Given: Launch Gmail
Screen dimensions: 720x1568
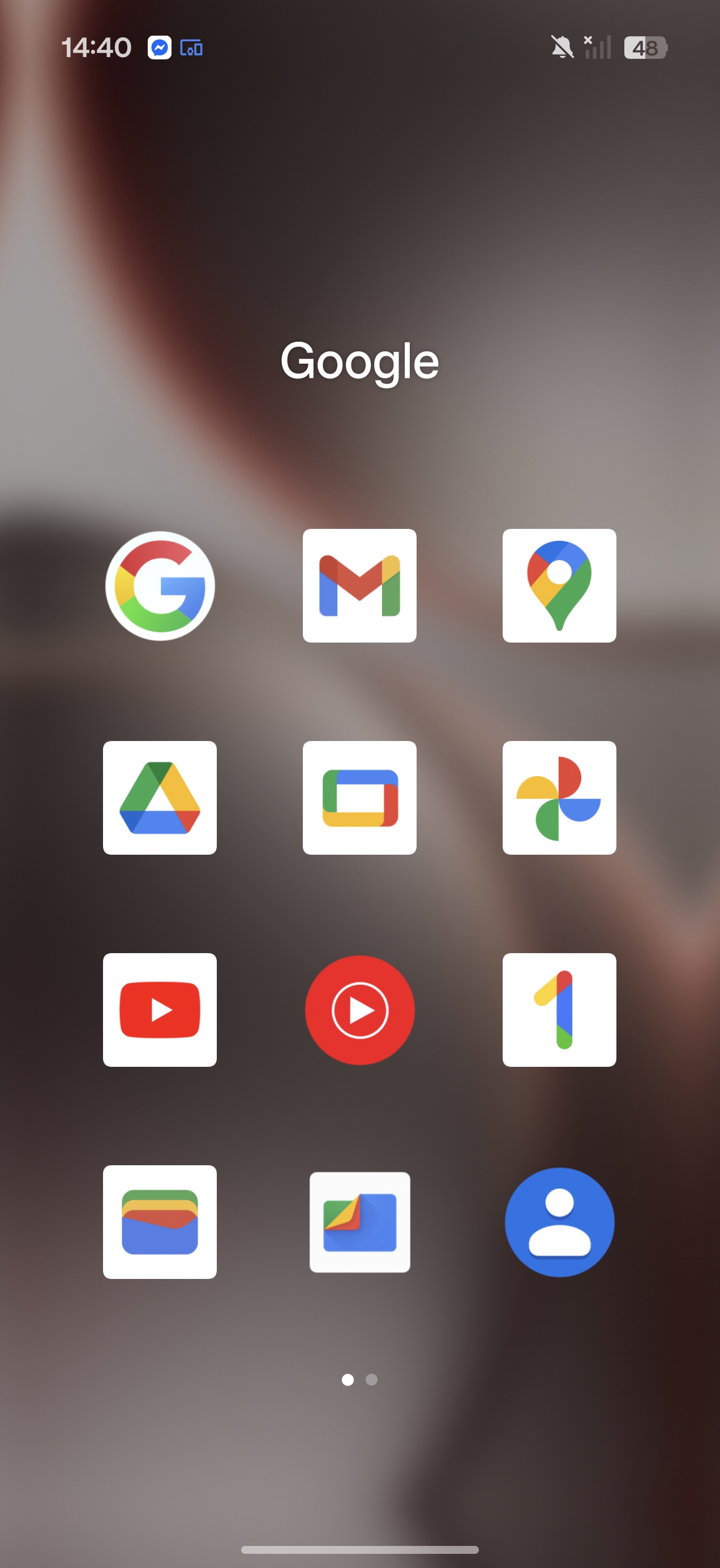Looking at the screenshot, I should coord(359,585).
